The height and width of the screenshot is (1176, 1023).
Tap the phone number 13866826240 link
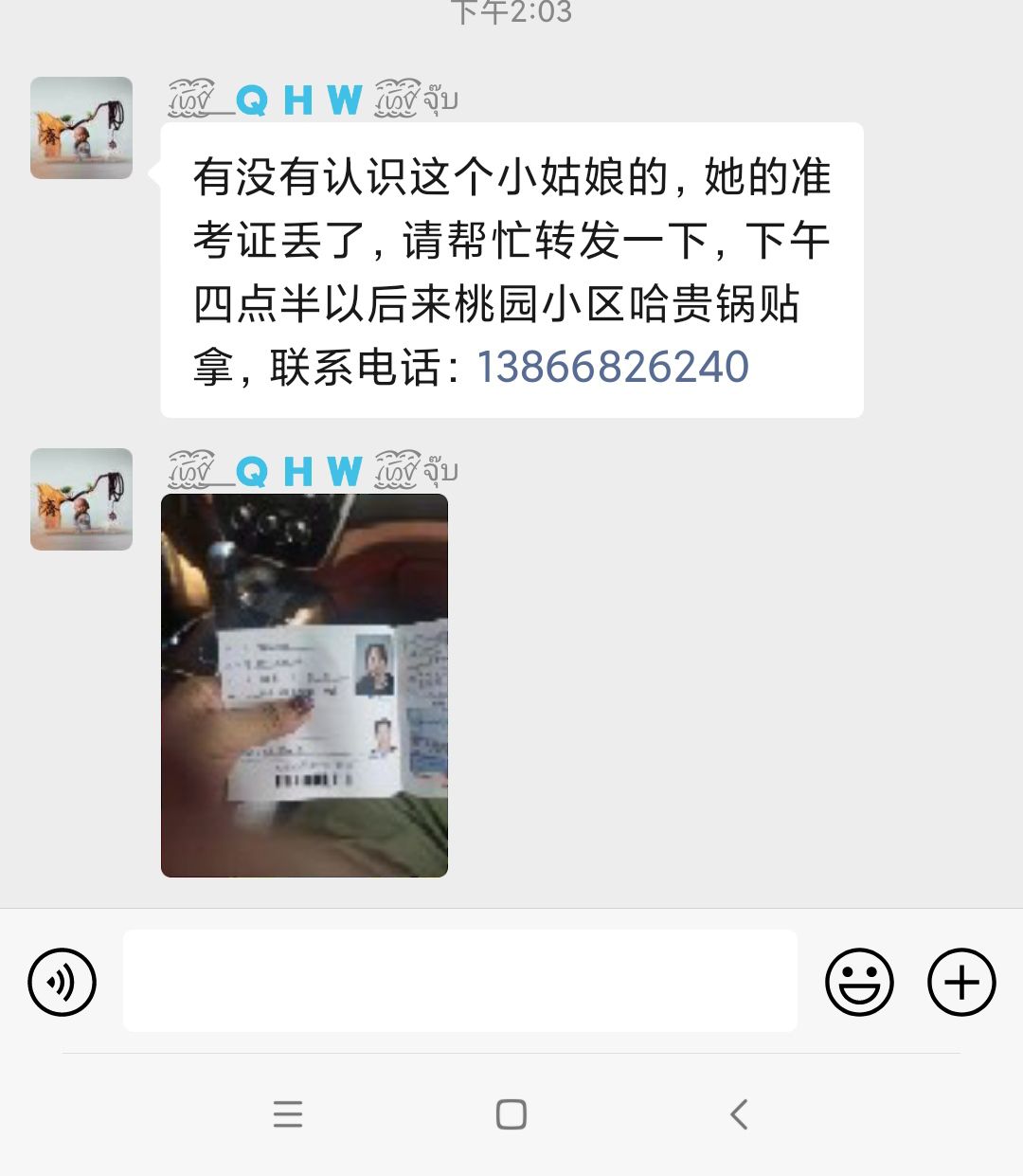coord(613,368)
